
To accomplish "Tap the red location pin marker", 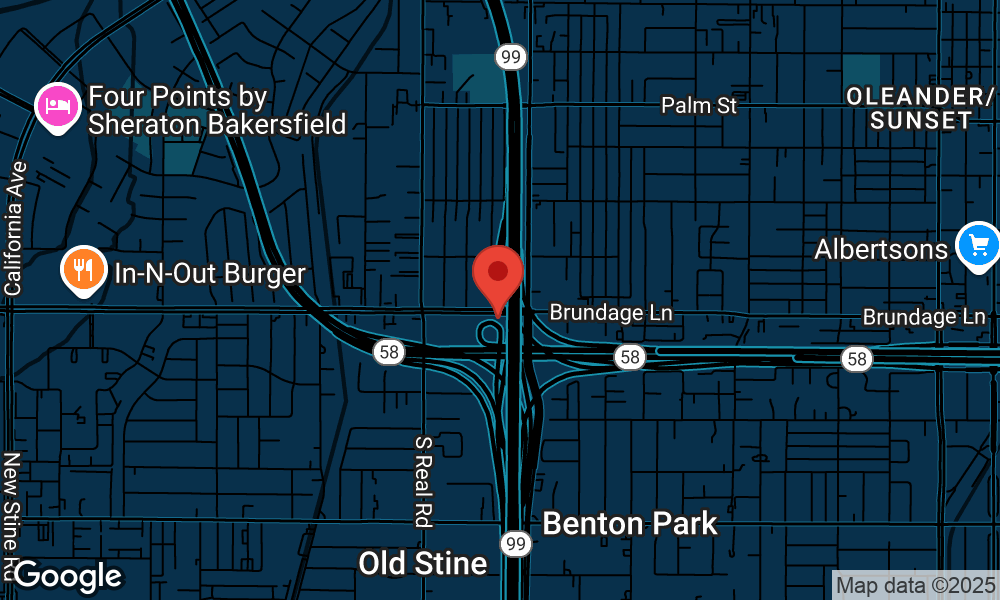I will tap(497, 273).
